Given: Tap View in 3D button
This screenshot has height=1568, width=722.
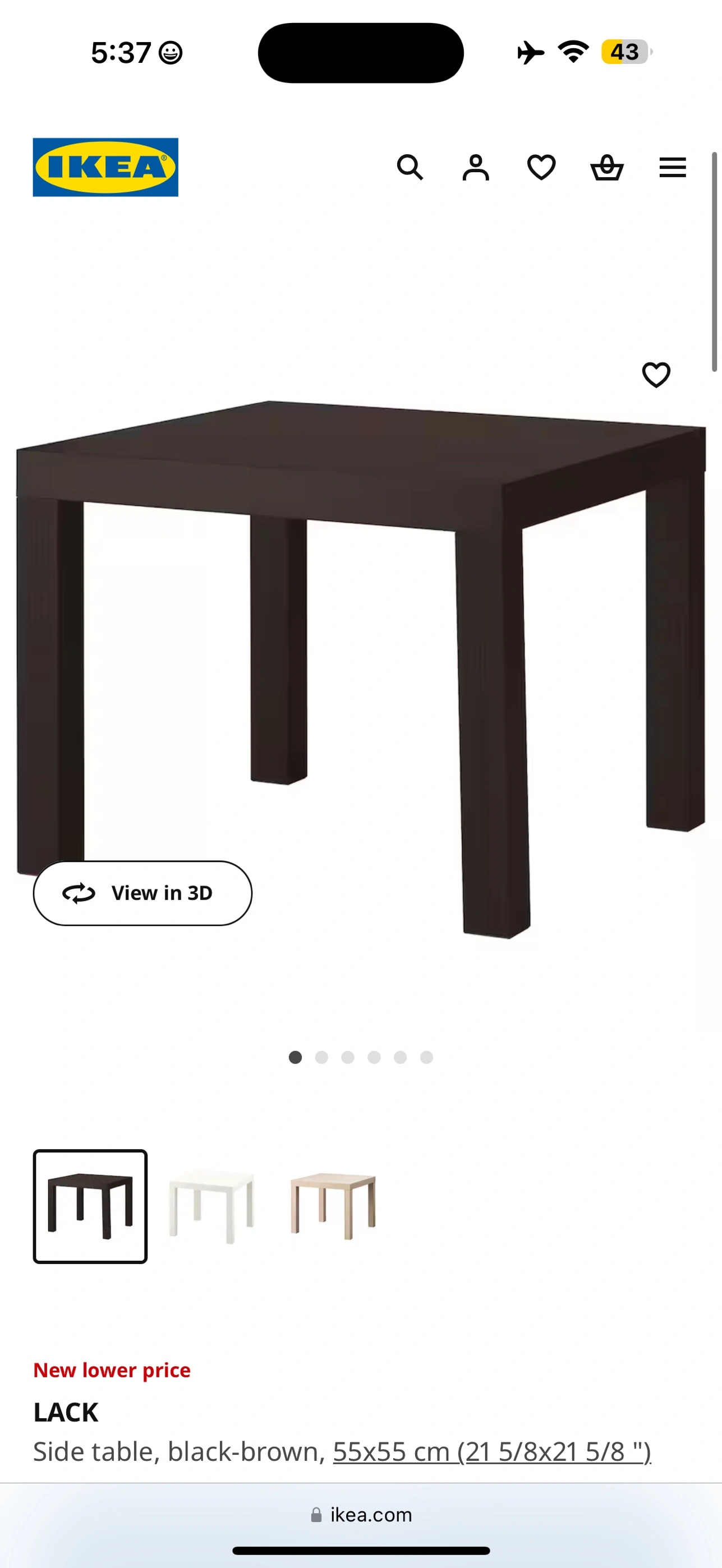Looking at the screenshot, I should click(142, 893).
